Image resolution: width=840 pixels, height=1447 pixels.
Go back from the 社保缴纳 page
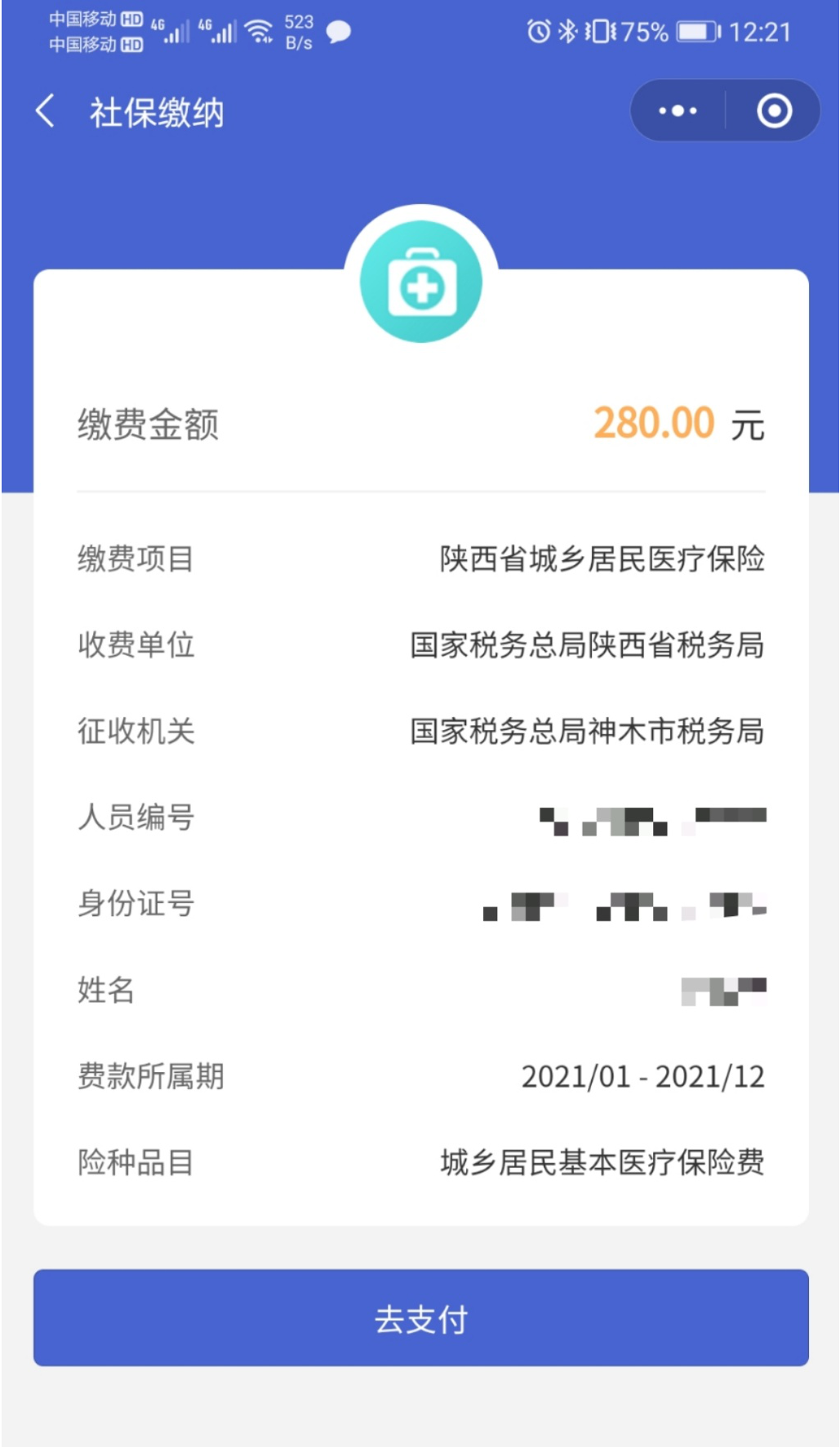[46, 111]
